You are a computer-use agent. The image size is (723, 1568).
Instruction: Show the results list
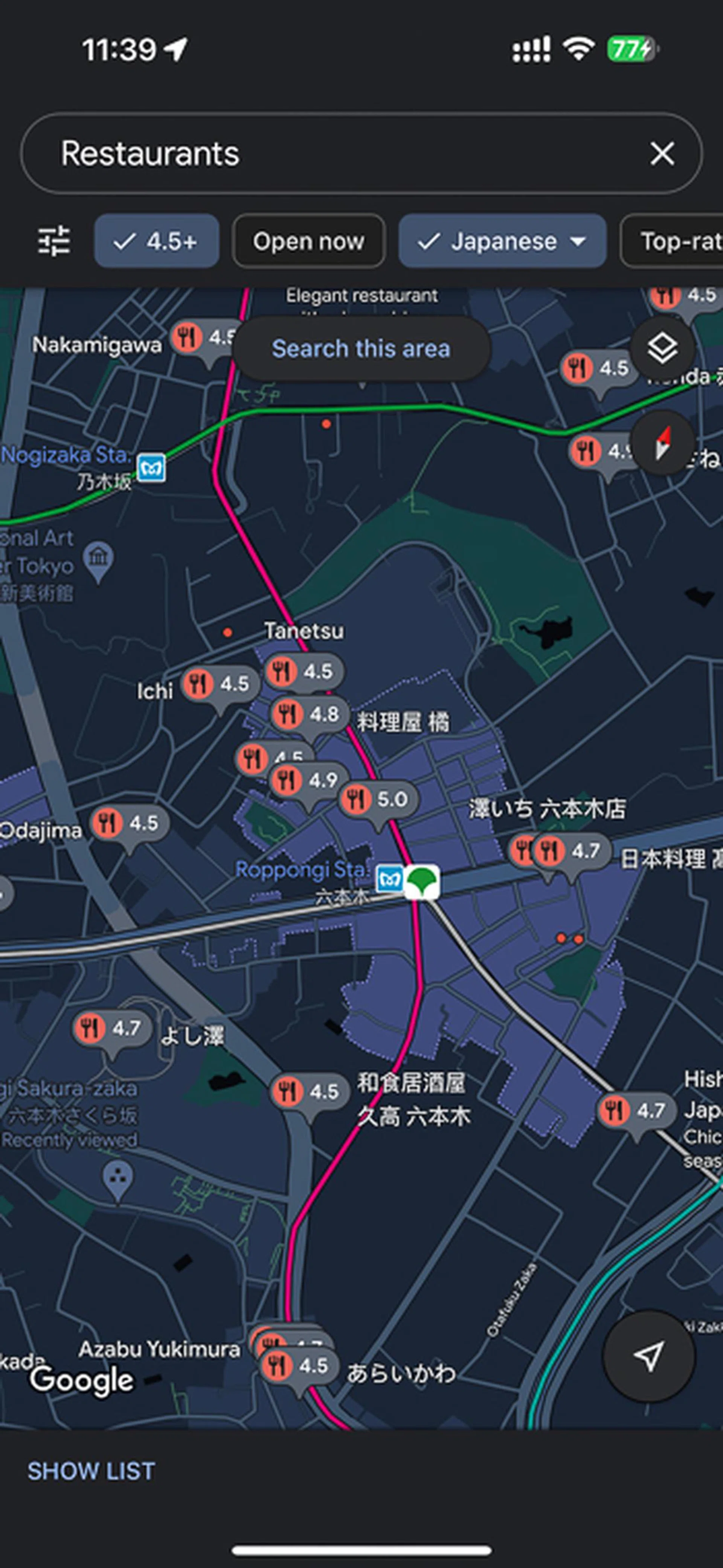click(91, 1471)
